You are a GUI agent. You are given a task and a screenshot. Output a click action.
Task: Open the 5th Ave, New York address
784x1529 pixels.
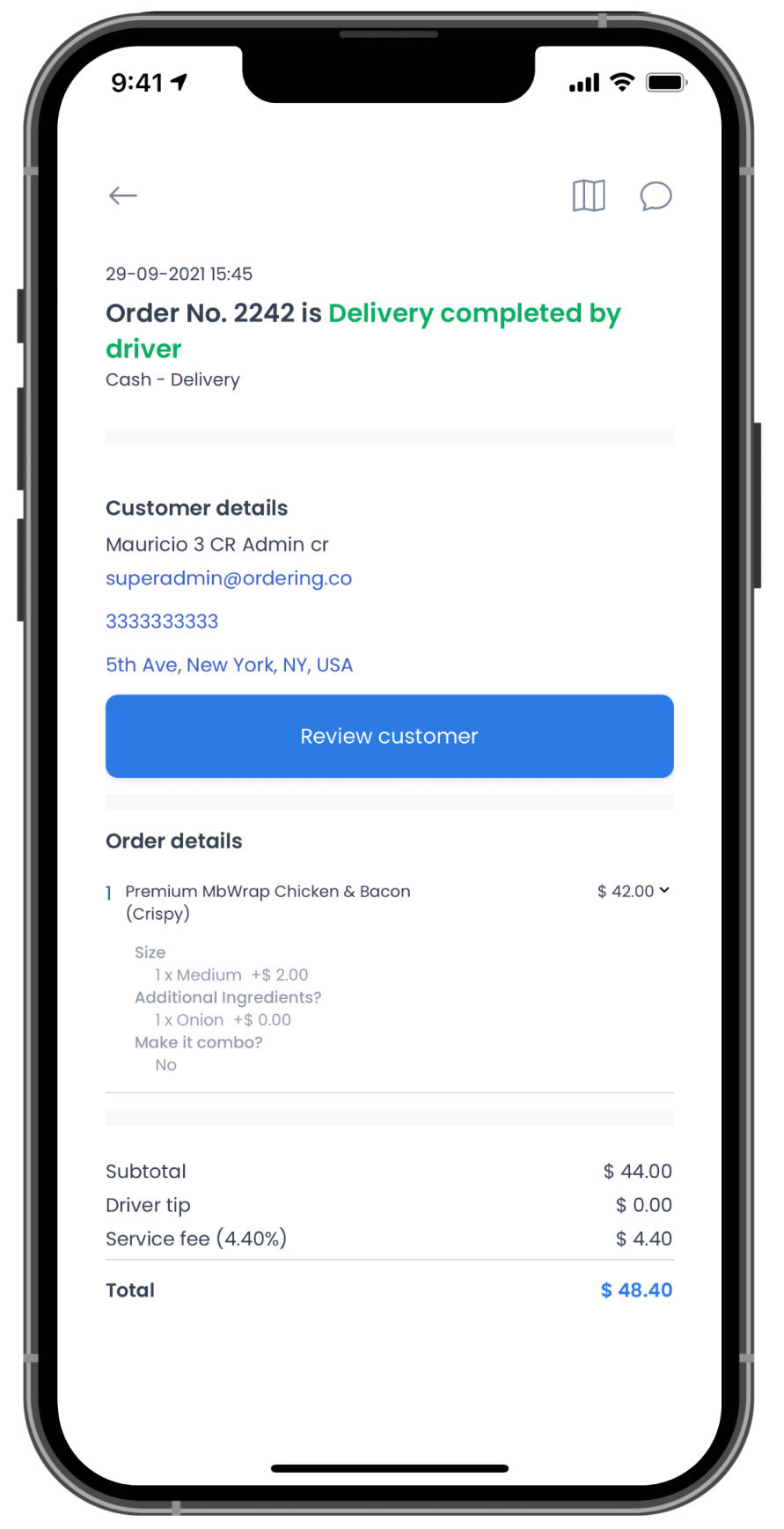pyautogui.click(x=229, y=665)
